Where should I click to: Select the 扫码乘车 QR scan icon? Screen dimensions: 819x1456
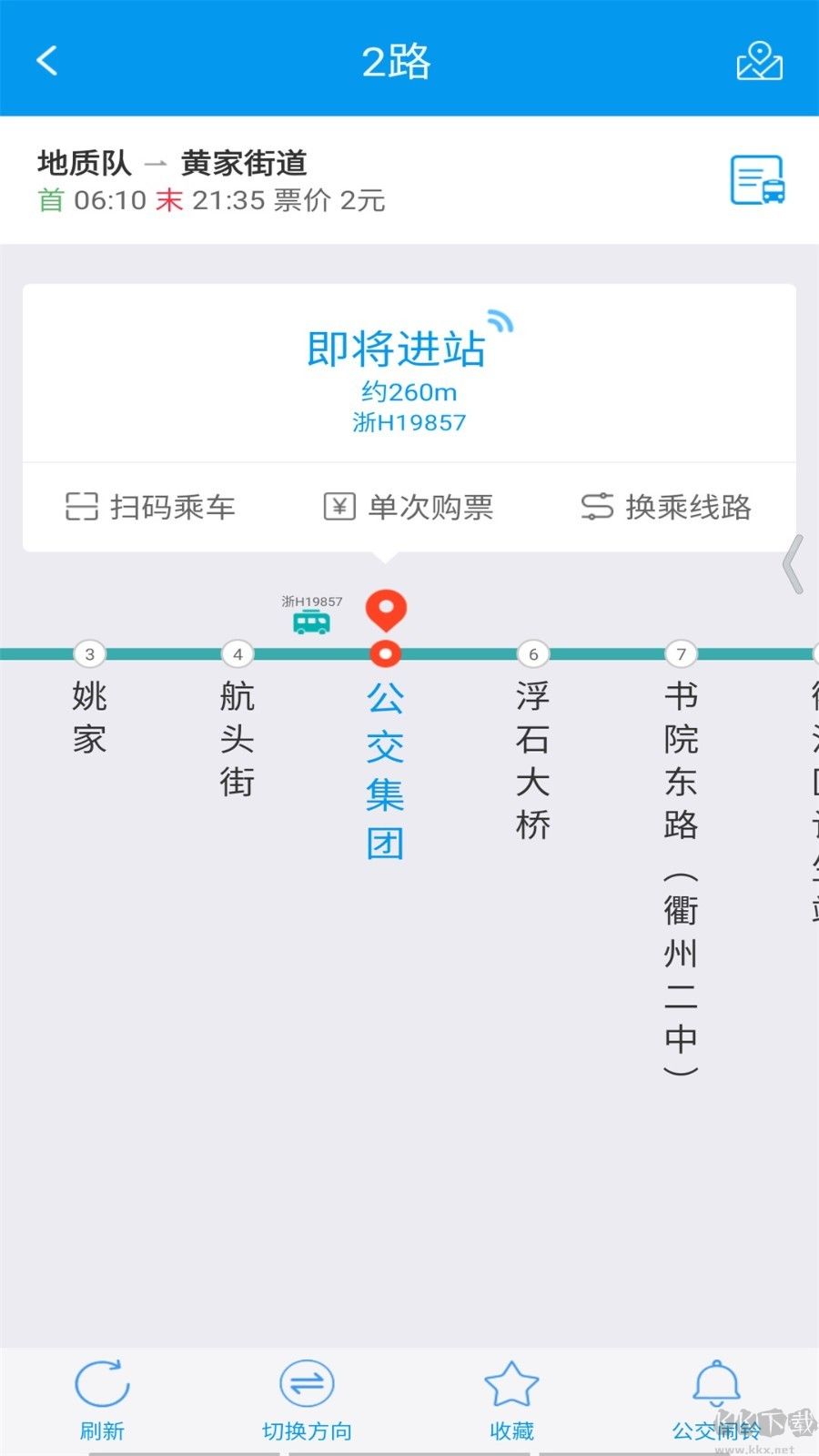(x=83, y=507)
